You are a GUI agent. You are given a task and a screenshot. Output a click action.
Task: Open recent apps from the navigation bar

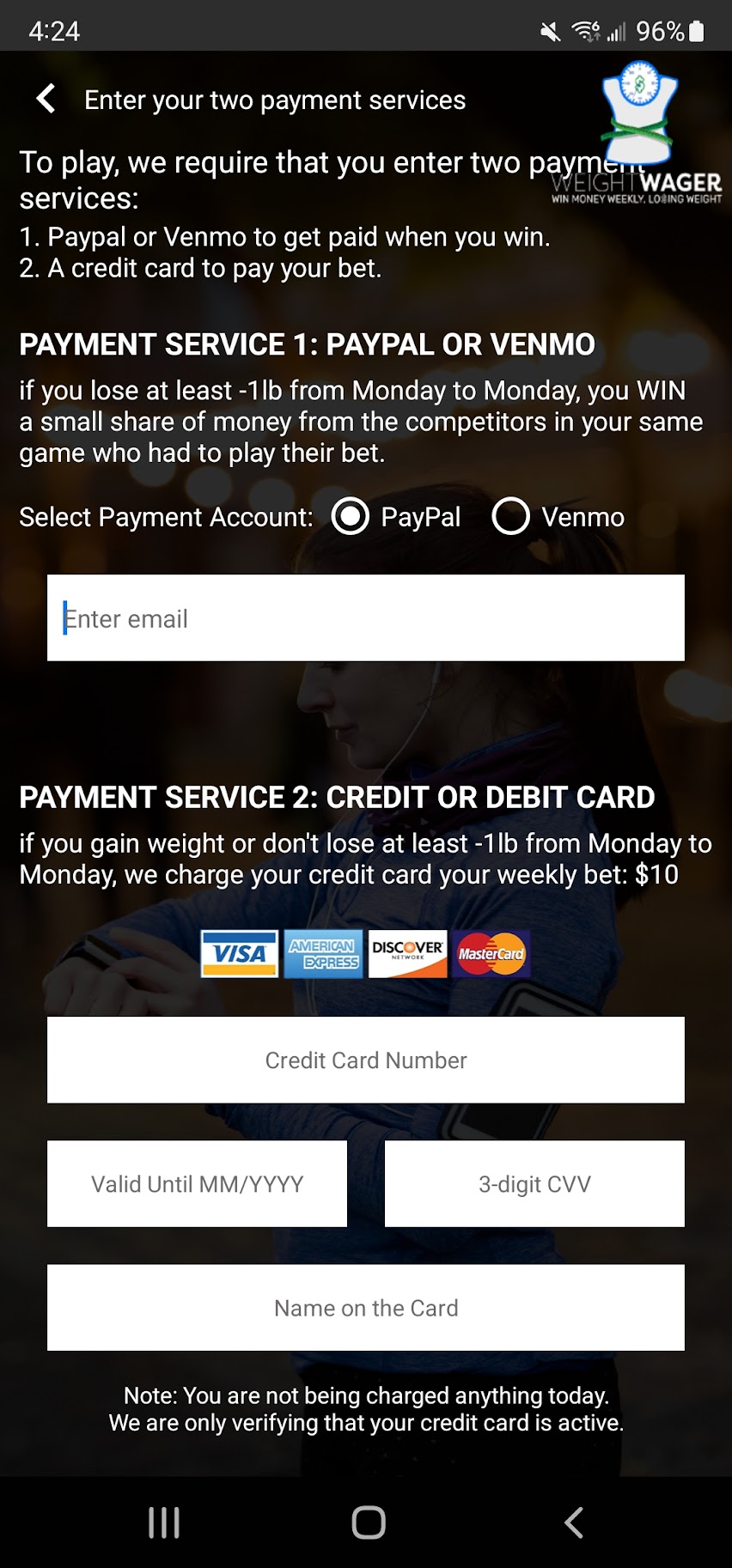pyautogui.click(x=163, y=1522)
